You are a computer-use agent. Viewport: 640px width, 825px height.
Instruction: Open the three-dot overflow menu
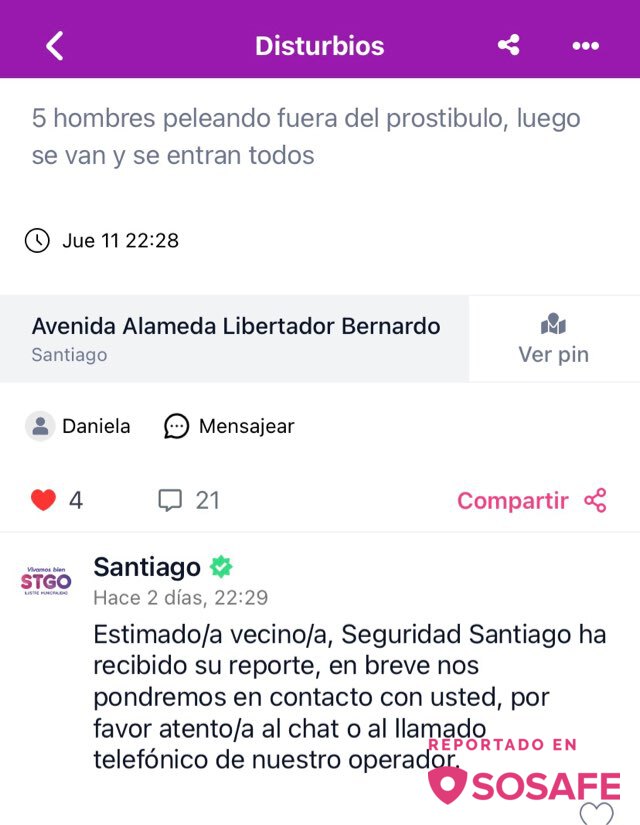[x=585, y=45]
